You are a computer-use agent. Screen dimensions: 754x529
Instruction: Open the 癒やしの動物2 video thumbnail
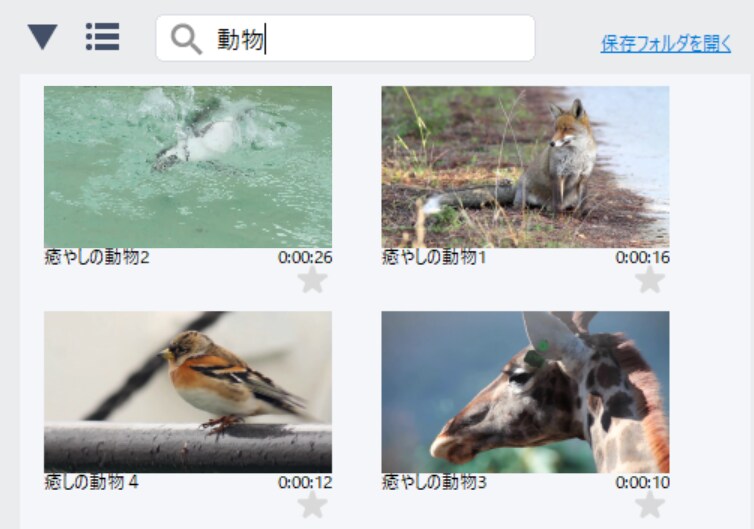pyautogui.click(x=188, y=166)
